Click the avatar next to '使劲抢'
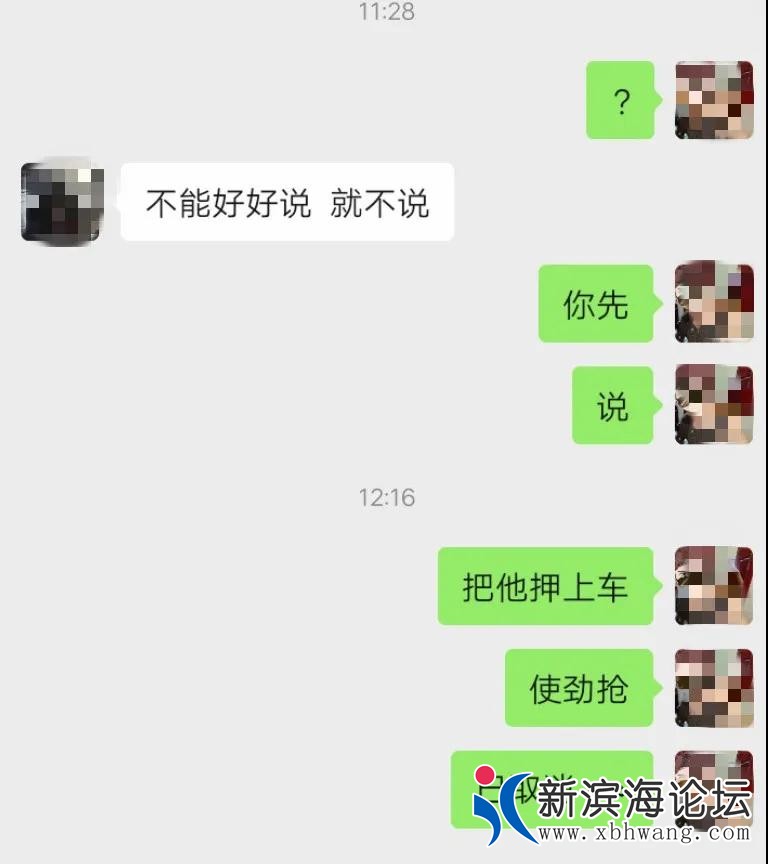 (712, 689)
